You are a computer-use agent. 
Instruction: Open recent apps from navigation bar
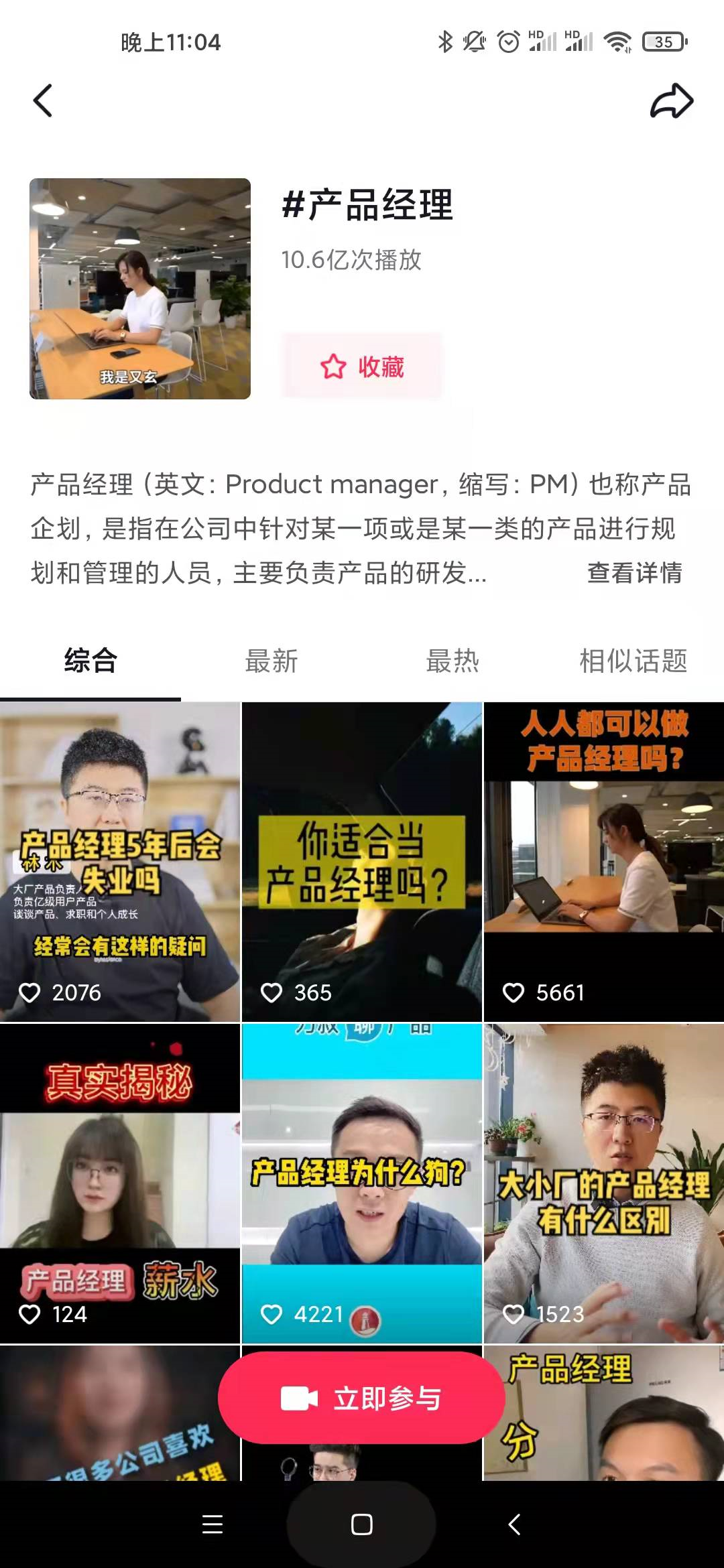click(x=213, y=1524)
